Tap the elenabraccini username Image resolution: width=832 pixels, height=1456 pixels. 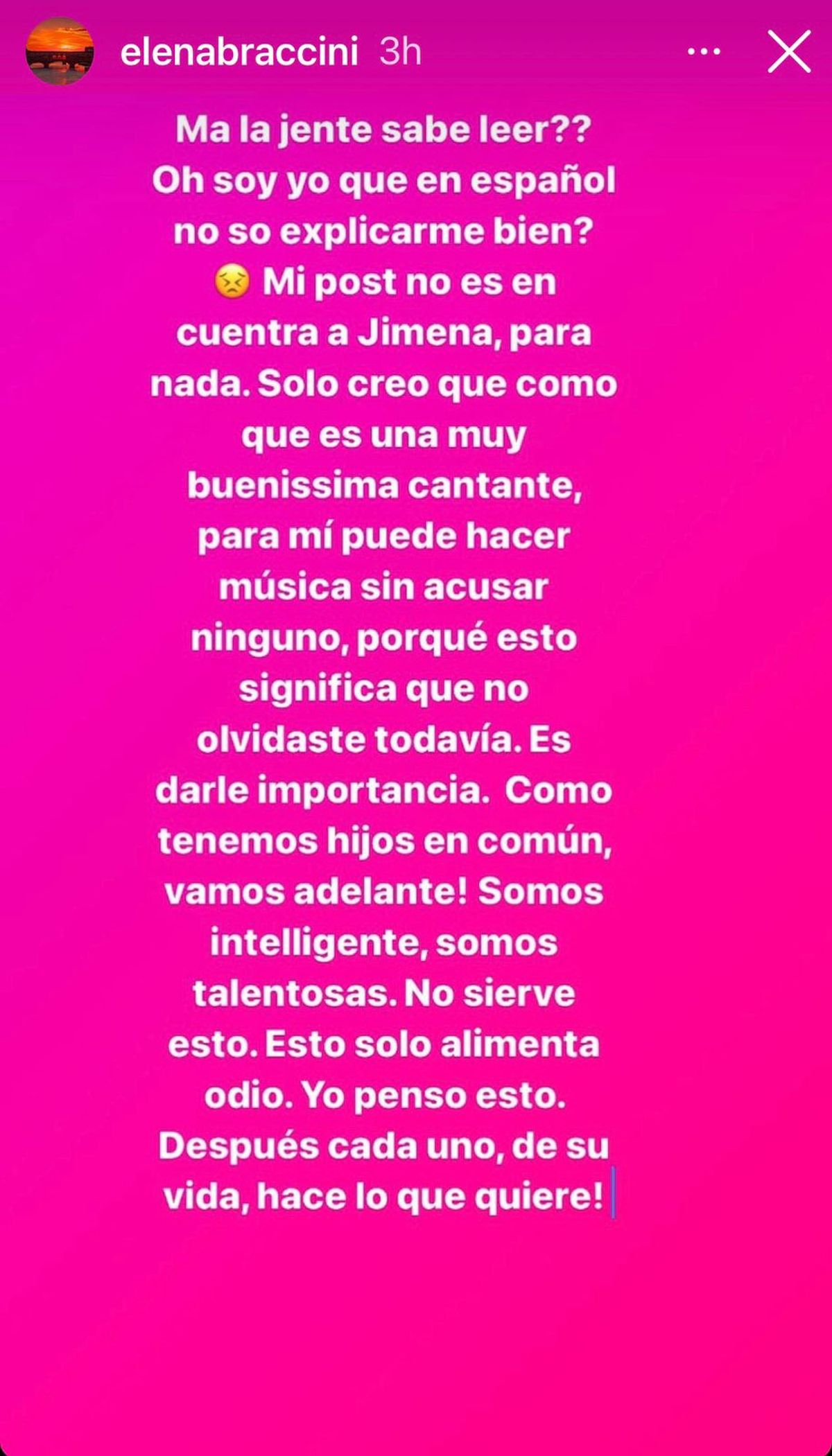pyautogui.click(x=239, y=52)
